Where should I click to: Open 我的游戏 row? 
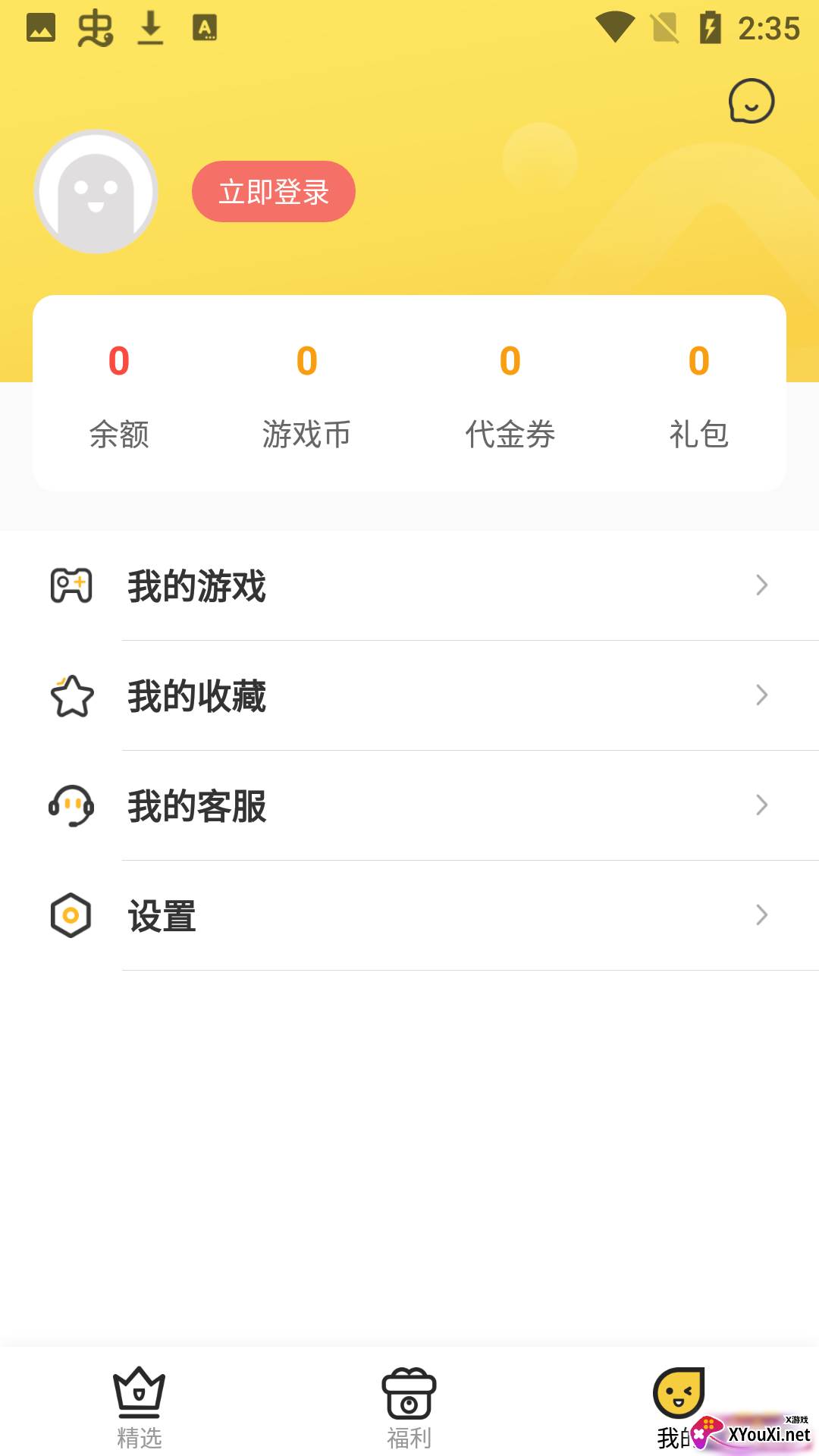(409, 585)
